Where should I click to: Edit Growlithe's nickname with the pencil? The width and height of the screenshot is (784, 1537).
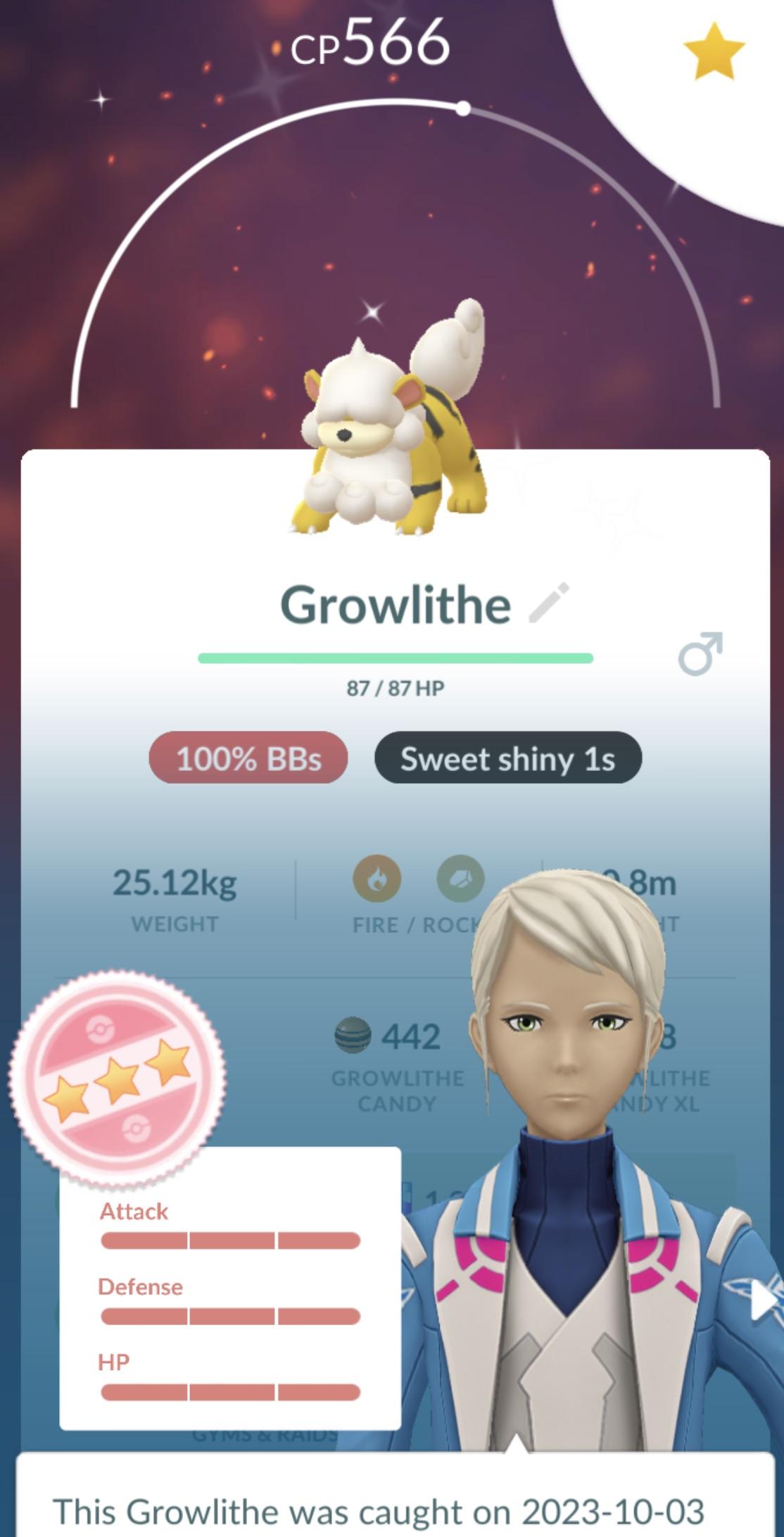point(549,603)
